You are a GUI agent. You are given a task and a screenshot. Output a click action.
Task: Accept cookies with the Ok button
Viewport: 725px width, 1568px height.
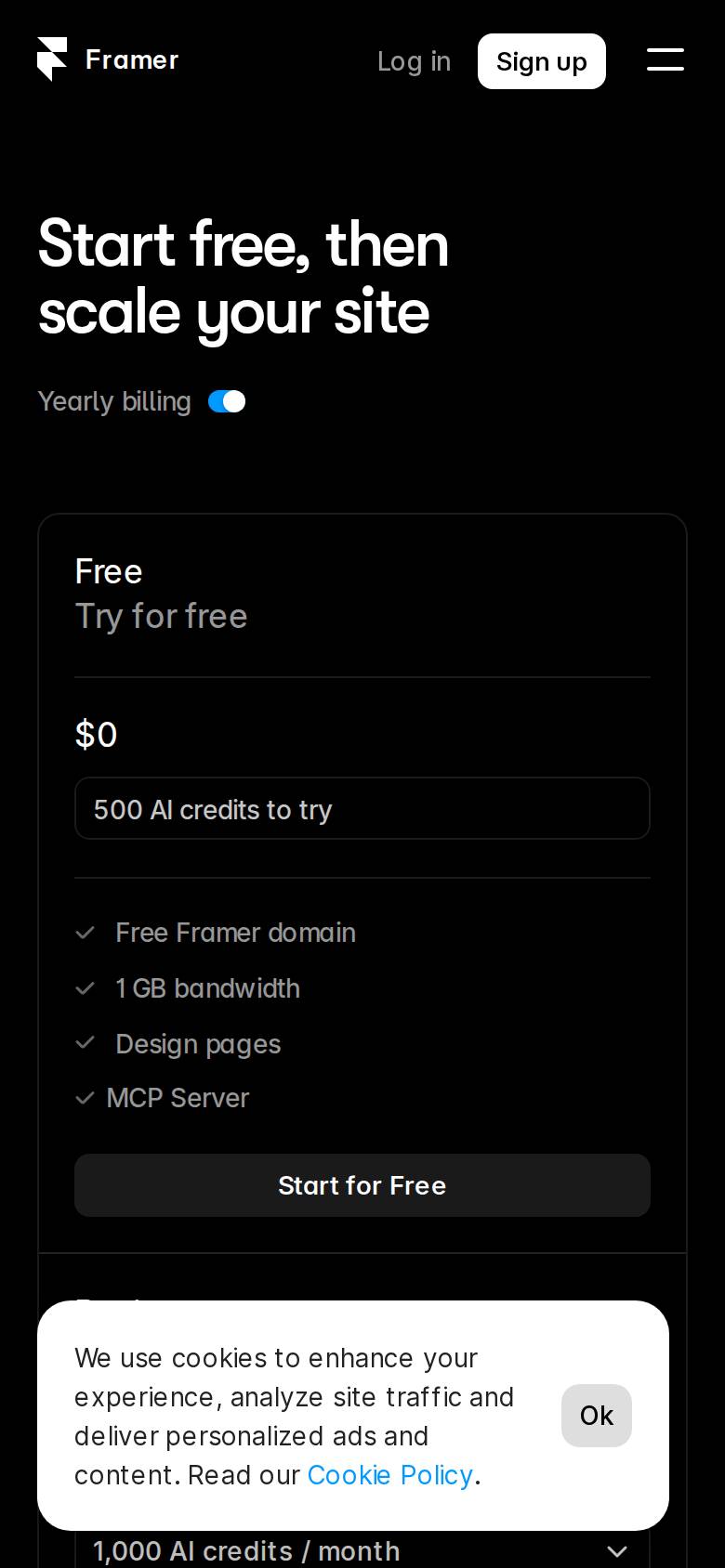click(x=597, y=1416)
